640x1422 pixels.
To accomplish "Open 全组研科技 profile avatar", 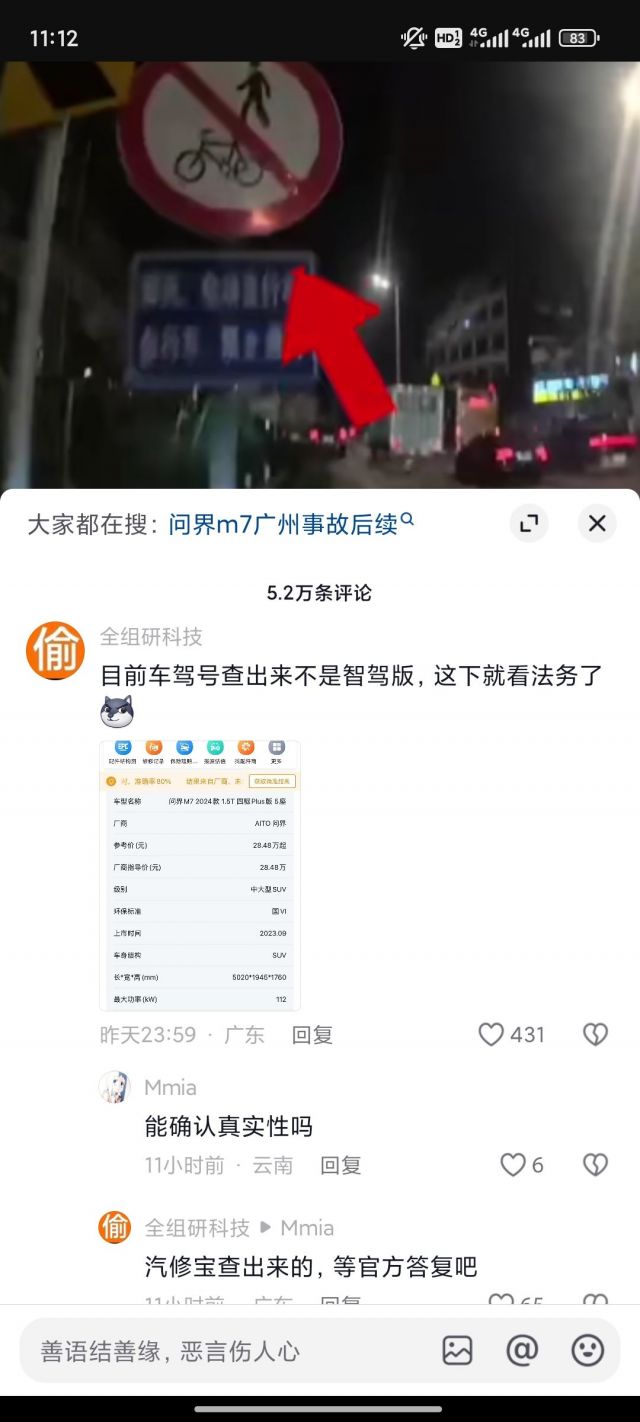I will point(55,651).
